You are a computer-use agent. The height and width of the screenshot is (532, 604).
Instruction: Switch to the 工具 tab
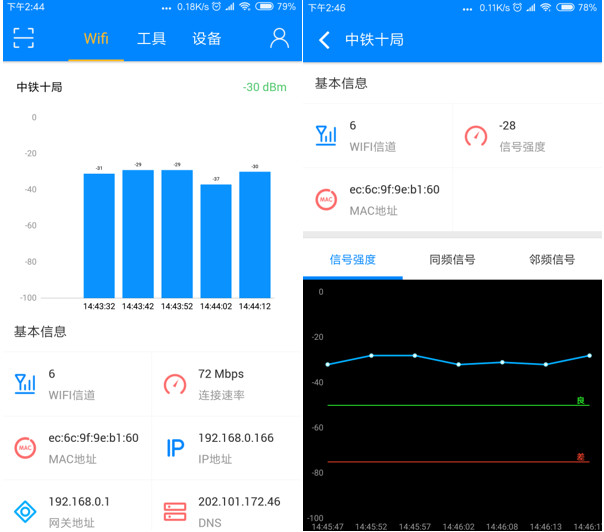point(151,39)
